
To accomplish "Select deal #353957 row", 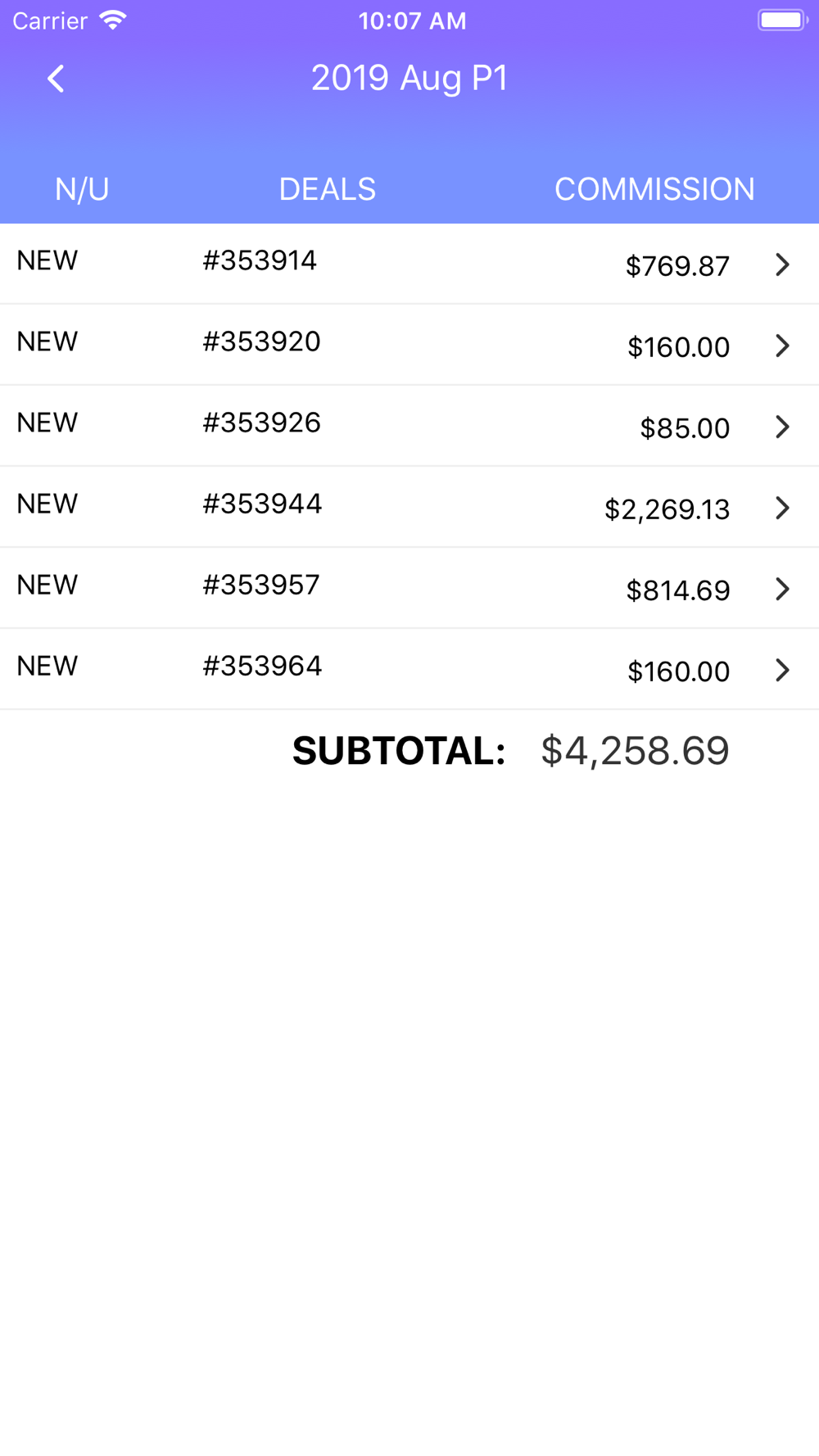I will (x=409, y=588).
